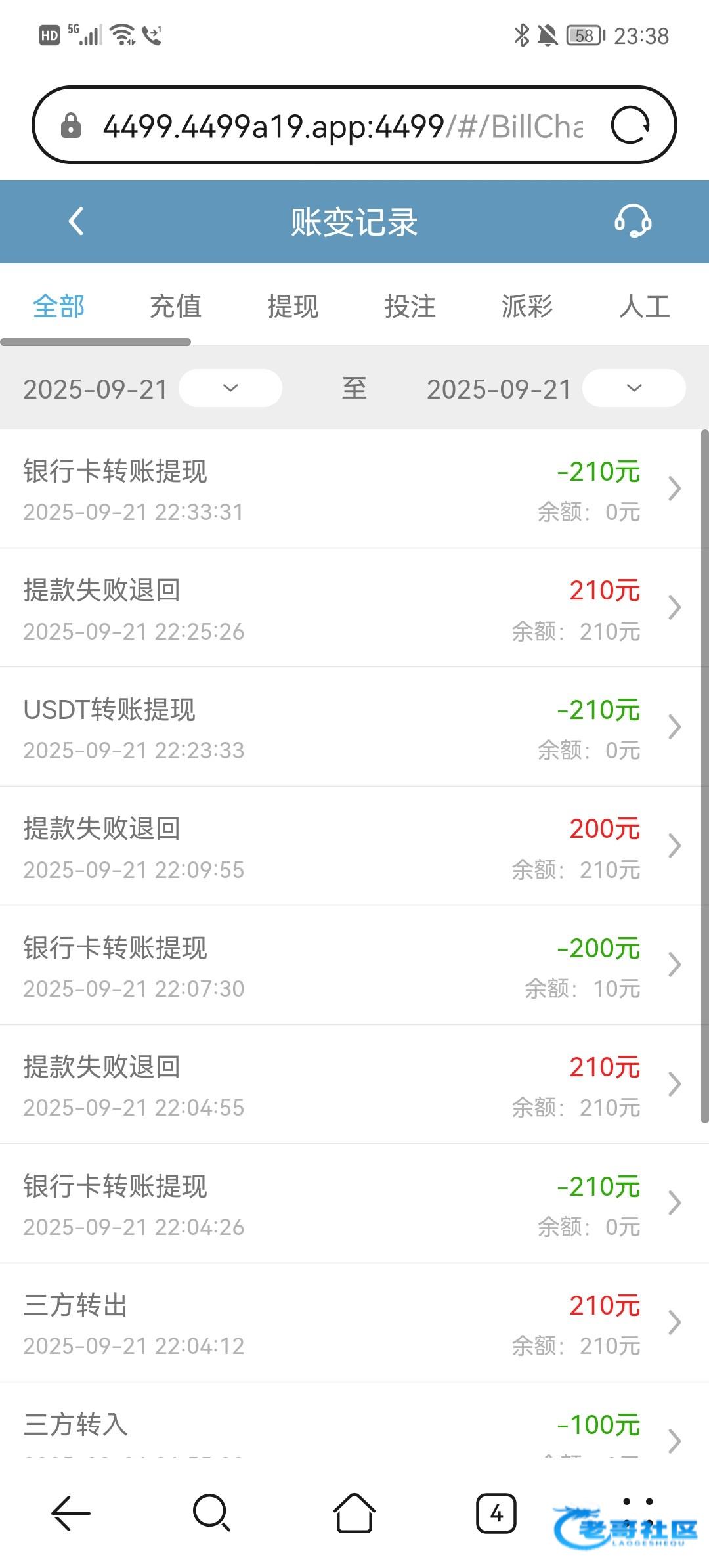Open the 22:09:55 提款失败退回 record

pyautogui.click(x=354, y=846)
